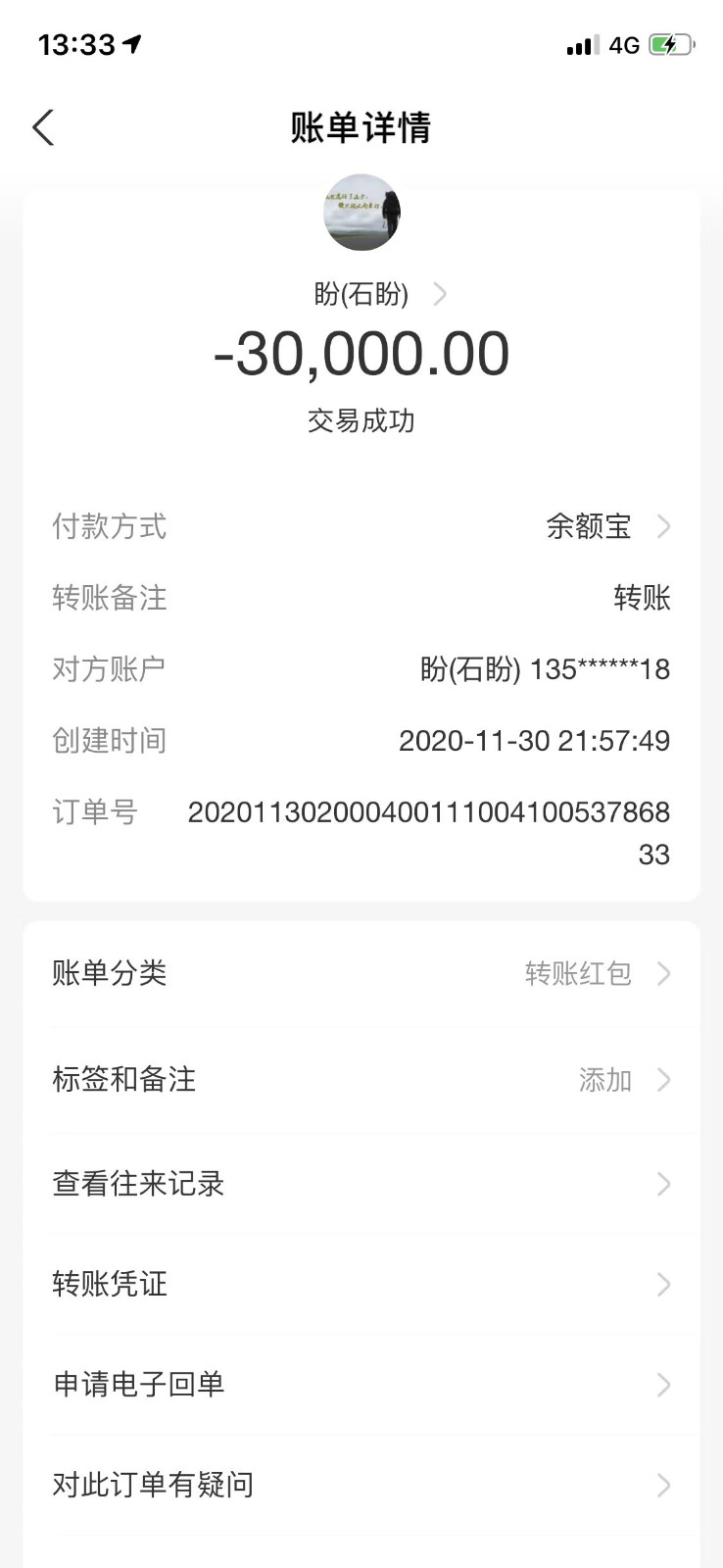Open 查看往来记录
This screenshot has height=1568, width=723.
[x=361, y=1184]
